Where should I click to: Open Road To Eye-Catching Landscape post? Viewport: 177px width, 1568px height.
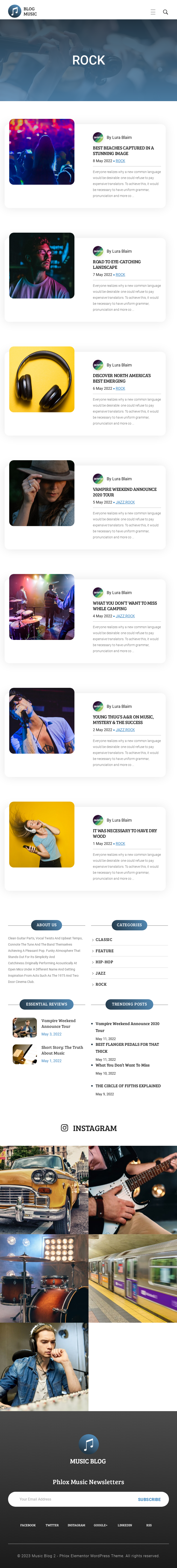[x=116, y=264]
